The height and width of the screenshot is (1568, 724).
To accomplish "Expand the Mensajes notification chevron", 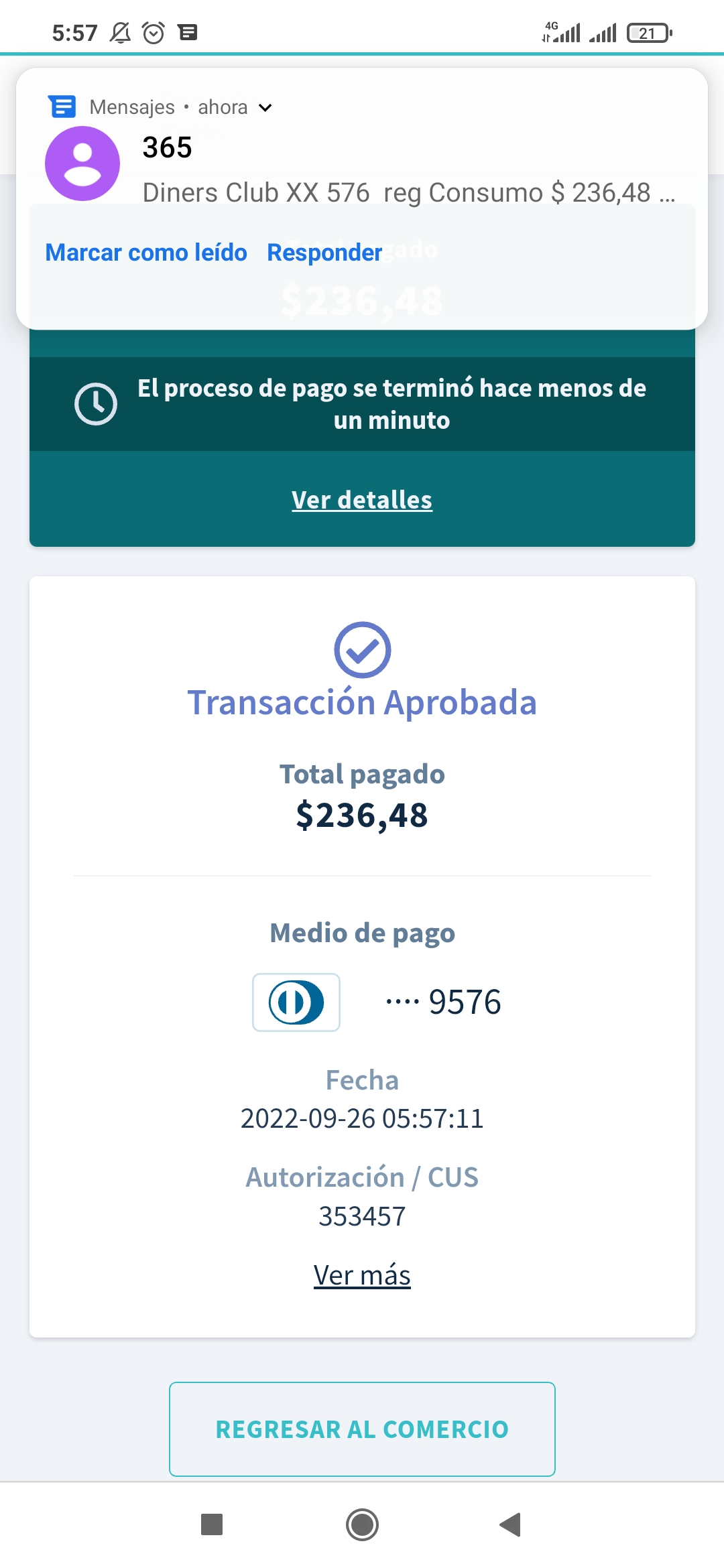I will pos(265,108).
